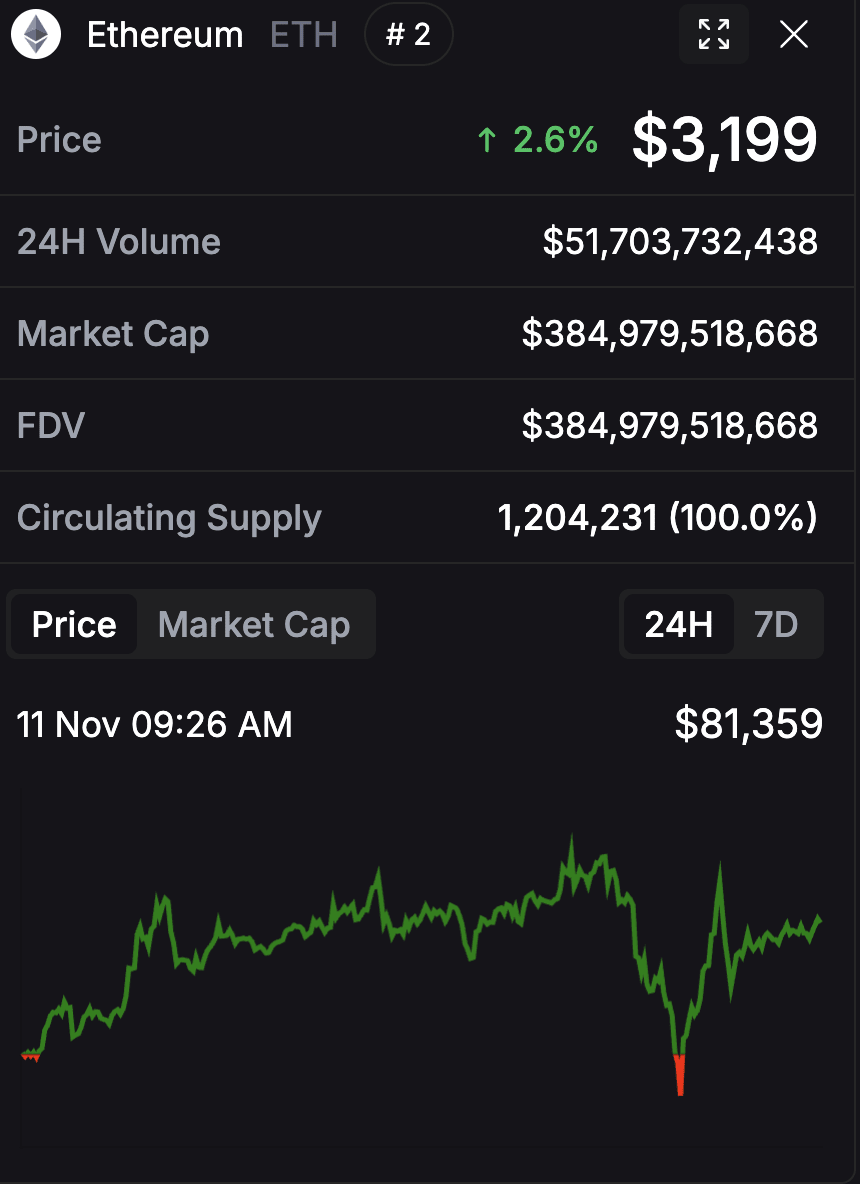Close the Ethereum details panel
The width and height of the screenshot is (860, 1184).
(x=794, y=35)
